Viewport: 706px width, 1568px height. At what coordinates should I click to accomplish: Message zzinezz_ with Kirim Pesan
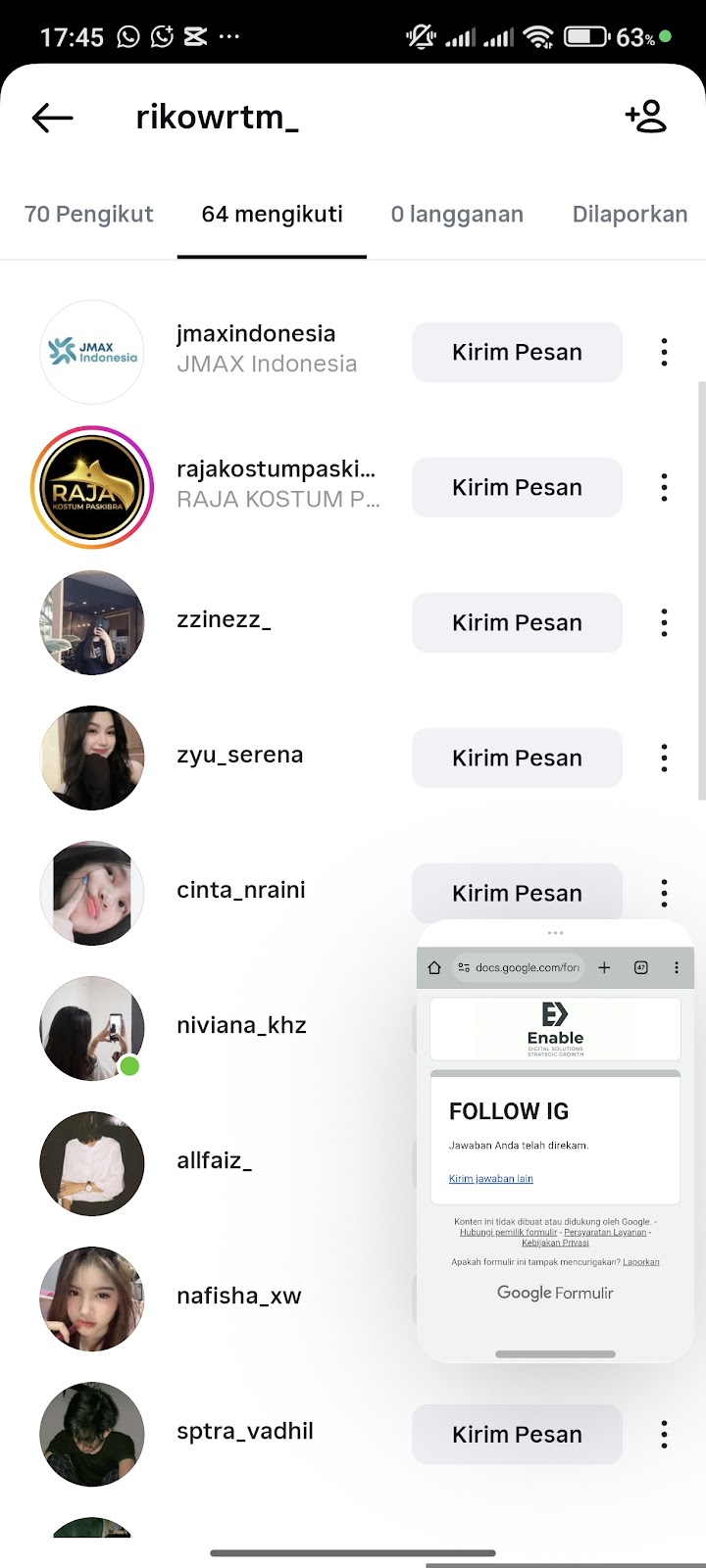tap(517, 623)
